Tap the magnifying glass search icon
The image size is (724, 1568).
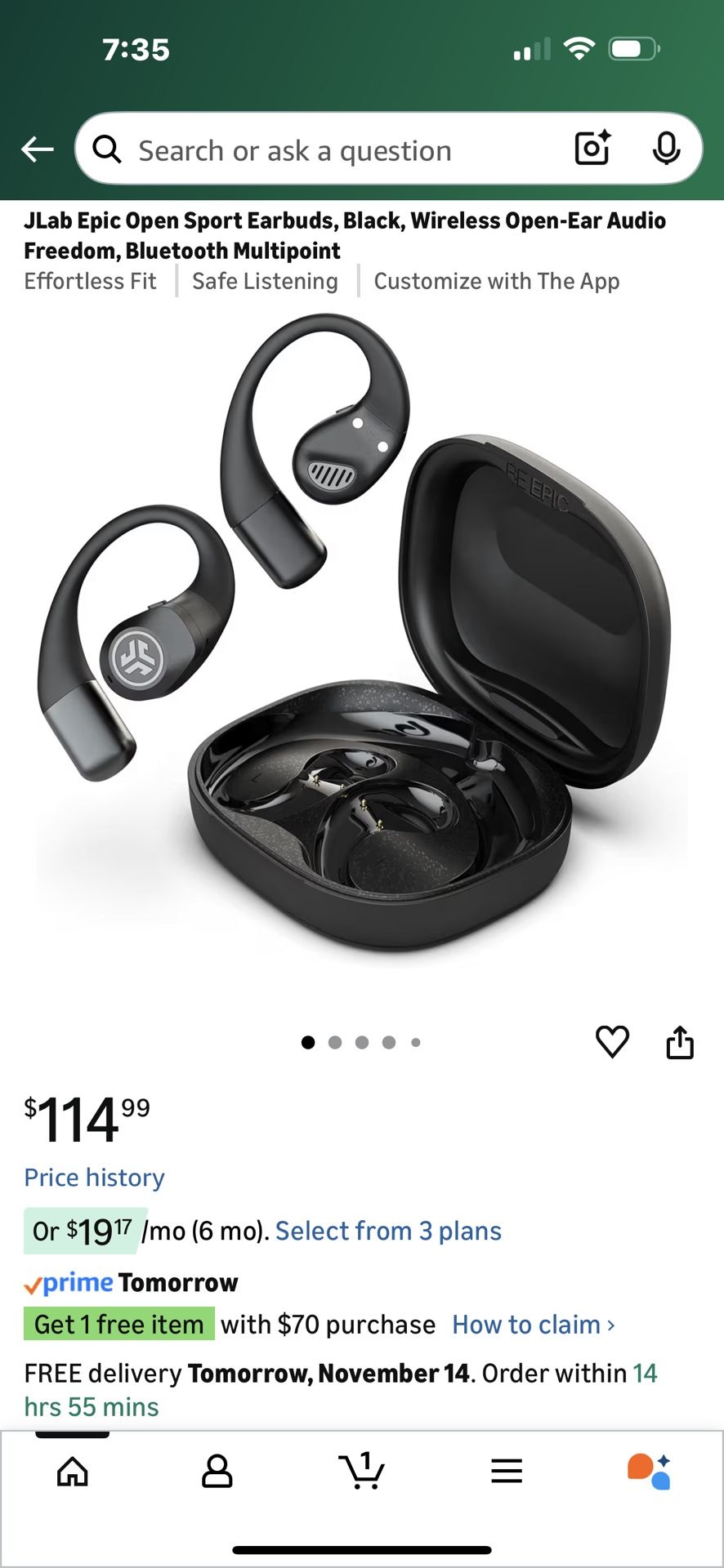coord(106,148)
